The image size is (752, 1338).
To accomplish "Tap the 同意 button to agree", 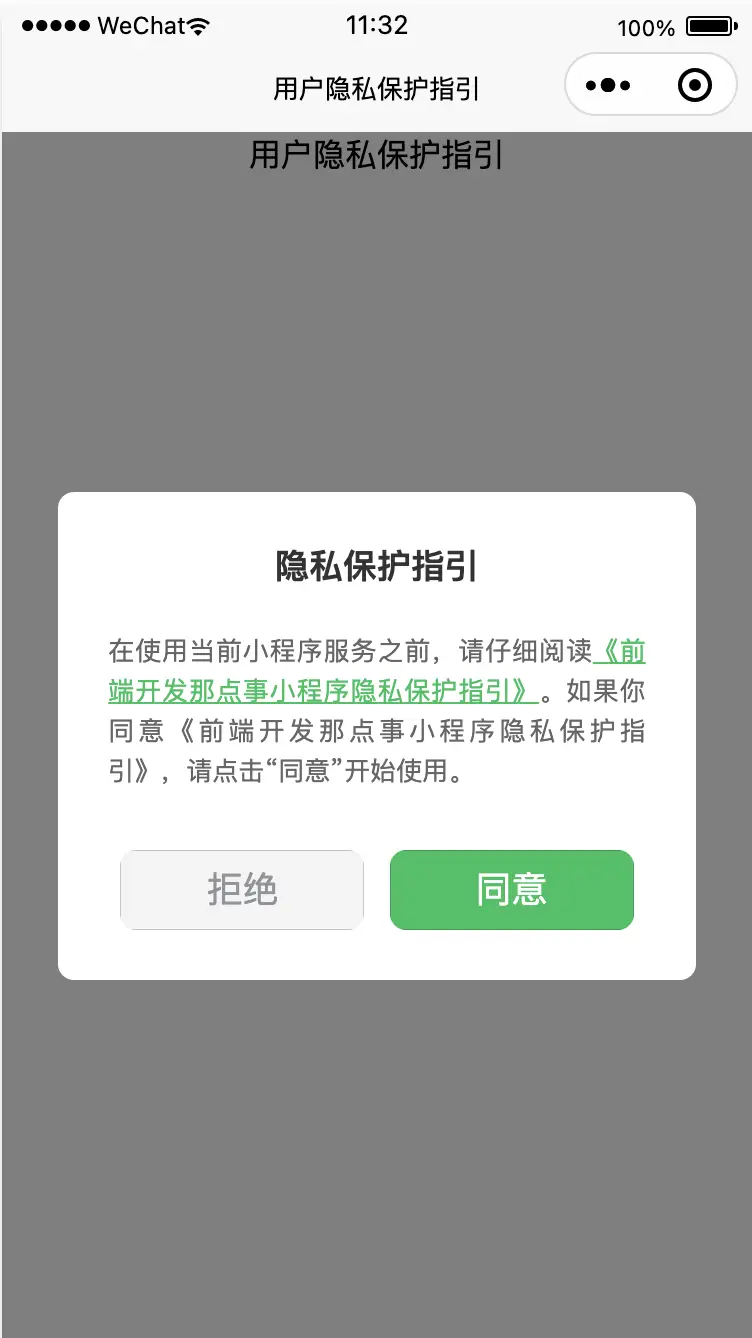I will (x=511, y=890).
